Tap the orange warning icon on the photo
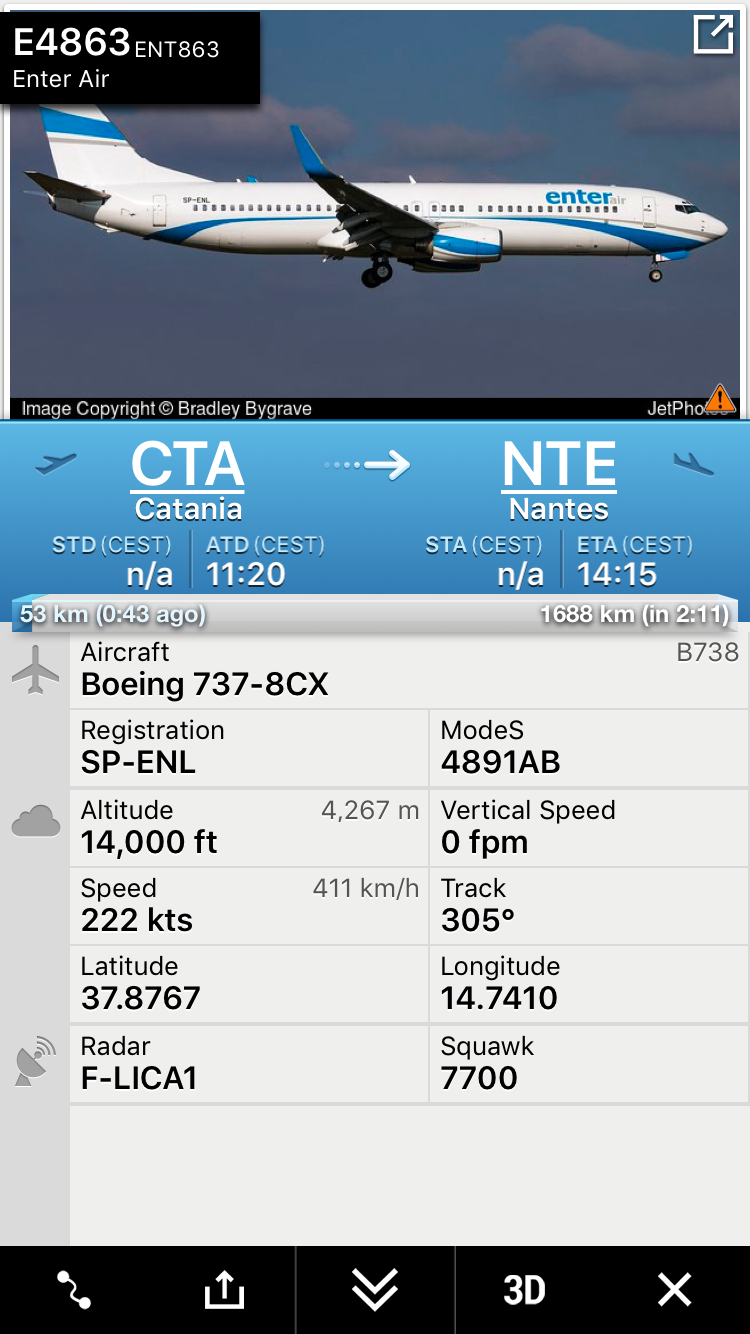Screen dimensions: 750x1334 click(720, 400)
